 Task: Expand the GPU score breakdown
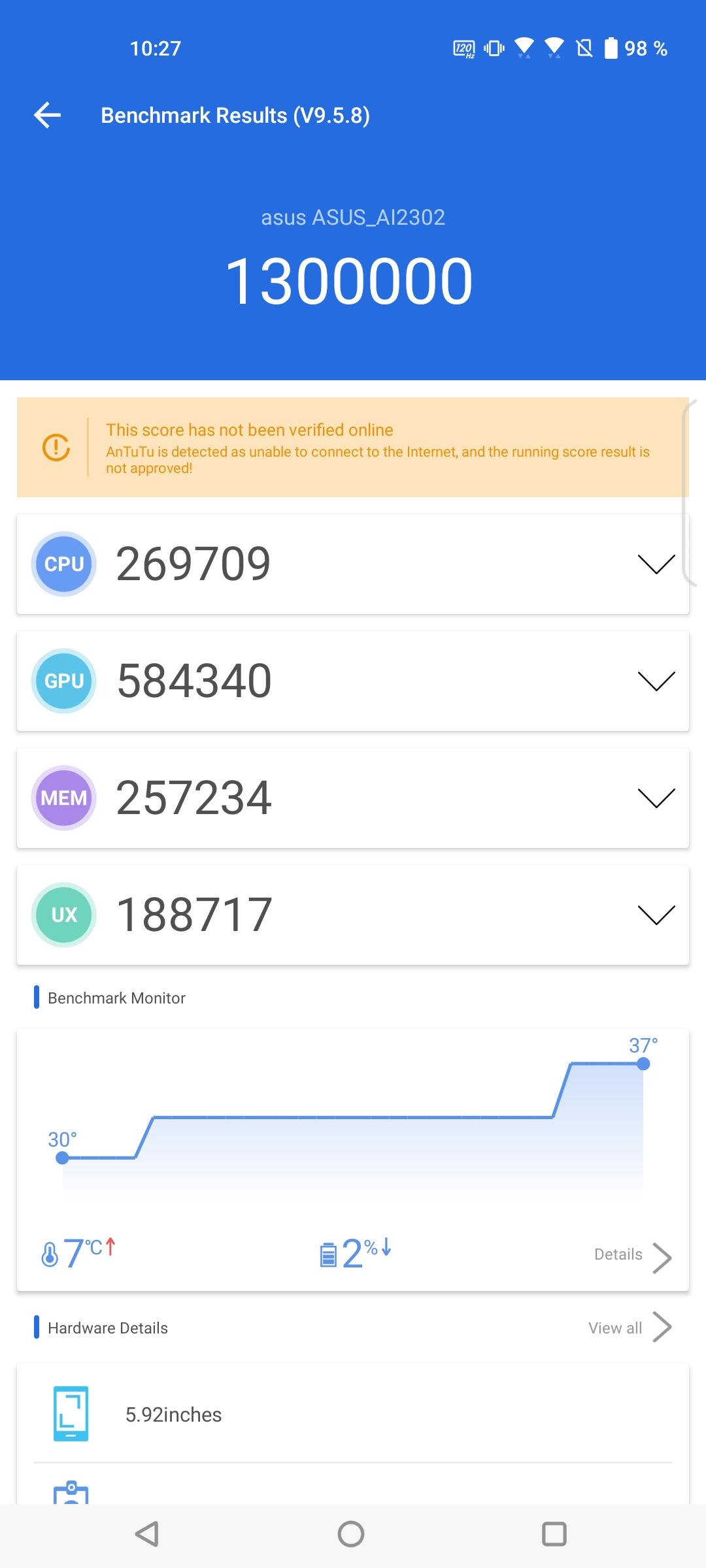click(x=656, y=681)
